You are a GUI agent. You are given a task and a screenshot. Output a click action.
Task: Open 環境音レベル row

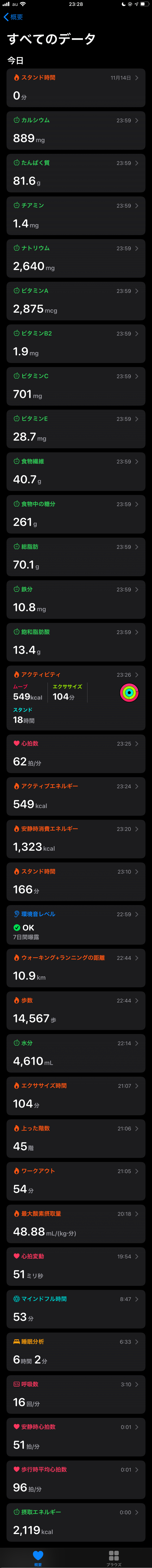pyautogui.click(x=76, y=925)
